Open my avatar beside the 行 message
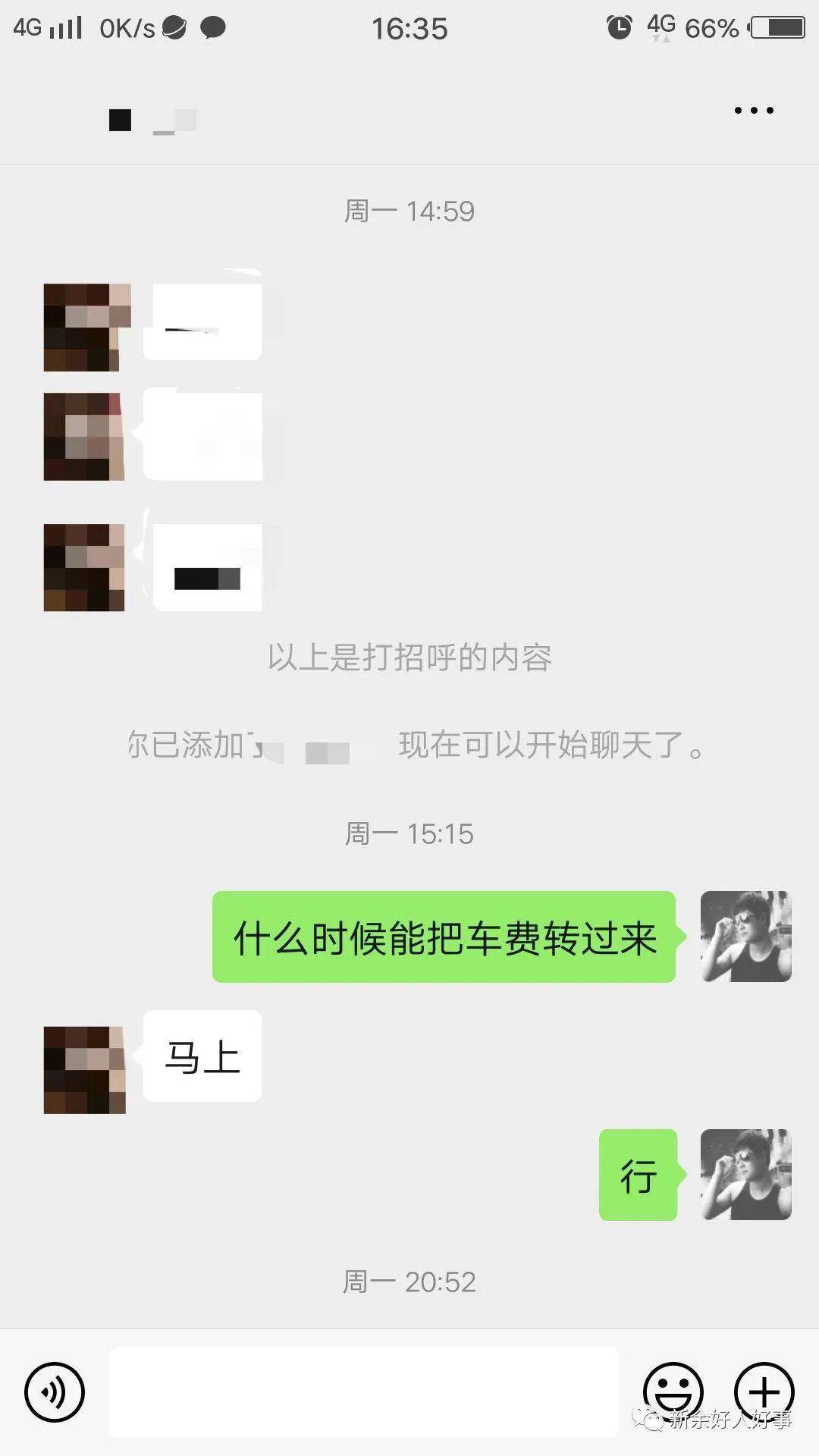This screenshot has height=1456, width=819. click(745, 1175)
